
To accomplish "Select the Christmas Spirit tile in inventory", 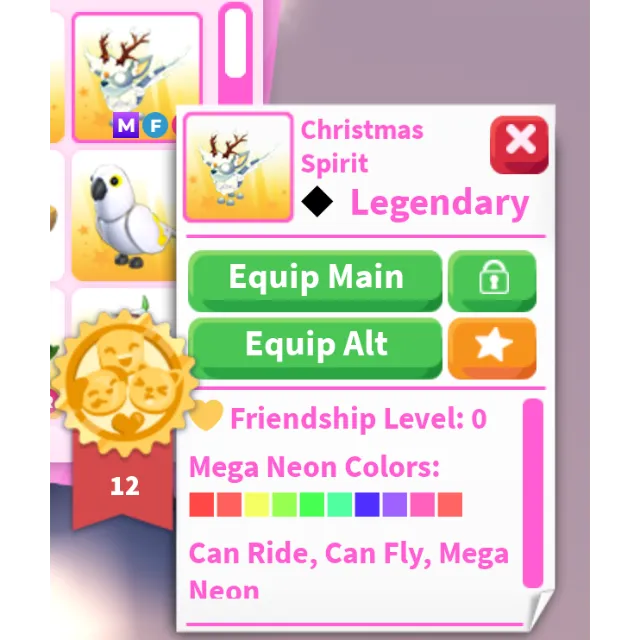I will click(135, 70).
